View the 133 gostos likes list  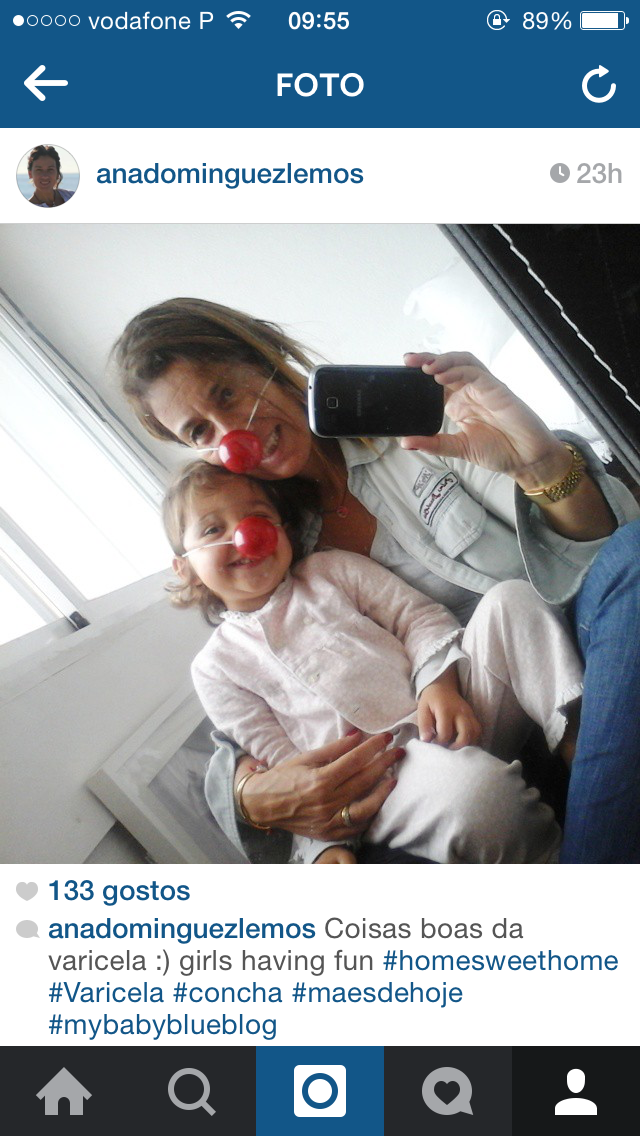pos(118,891)
